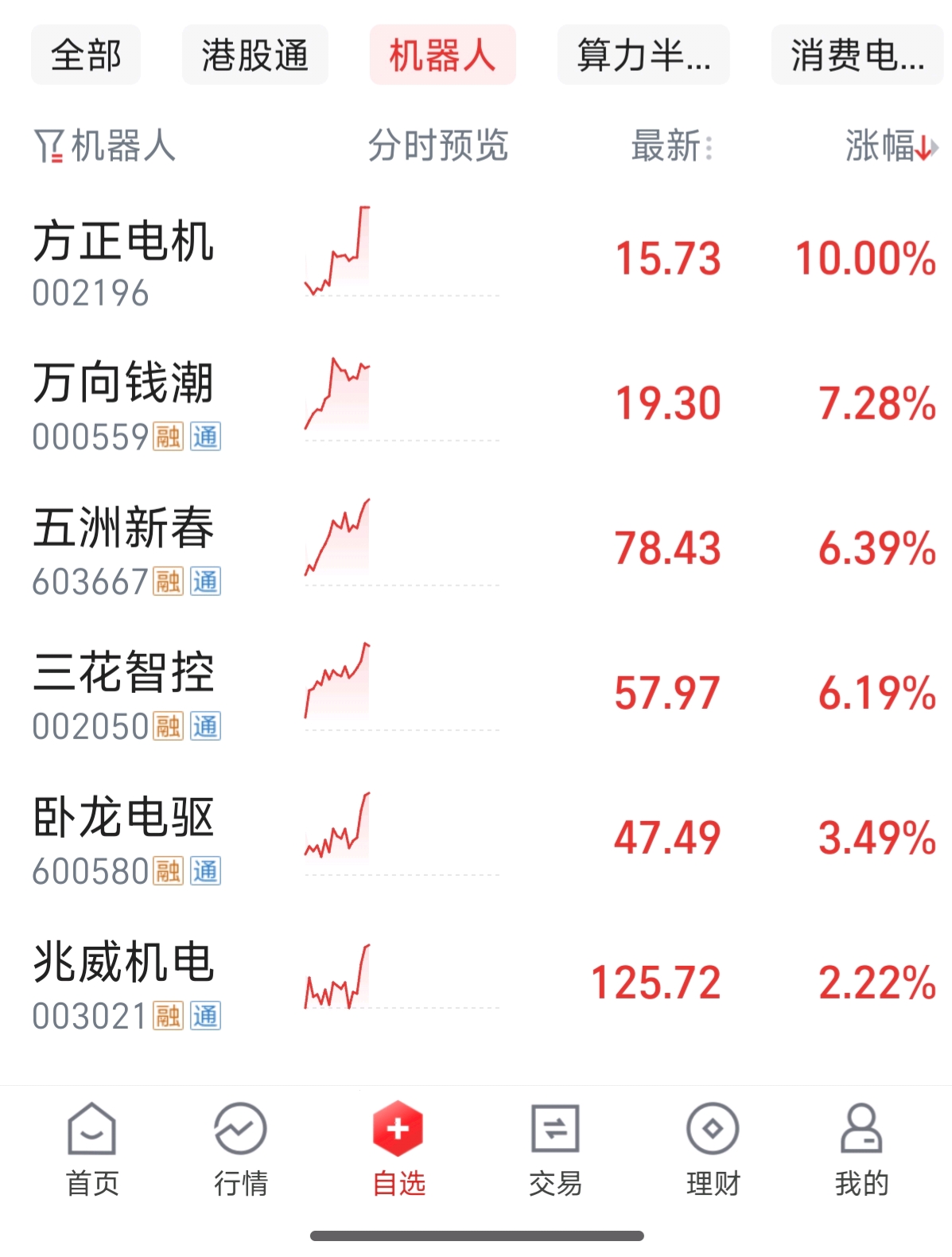Open the filter icon beside 机器人 header
952x1257 pixels.
(x=49, y=146)
